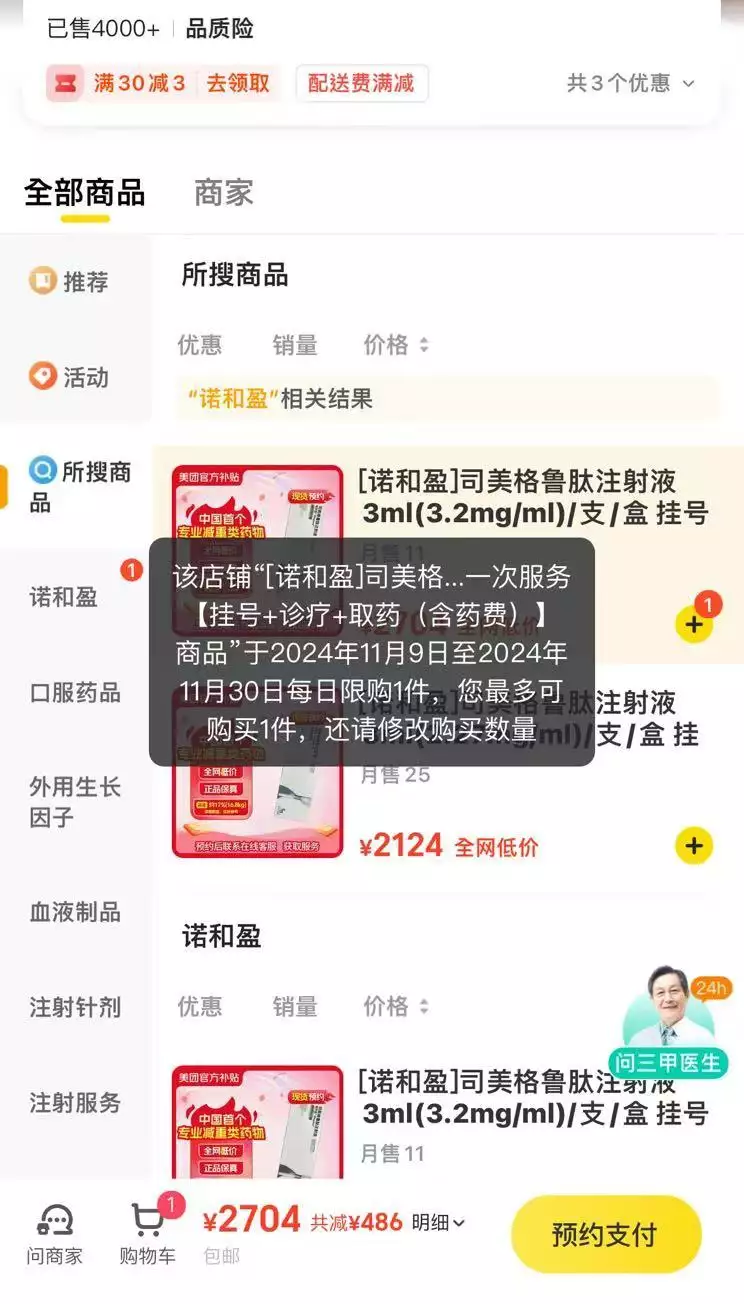Open the 诺和盈 category in sidebar

point(64,597)
